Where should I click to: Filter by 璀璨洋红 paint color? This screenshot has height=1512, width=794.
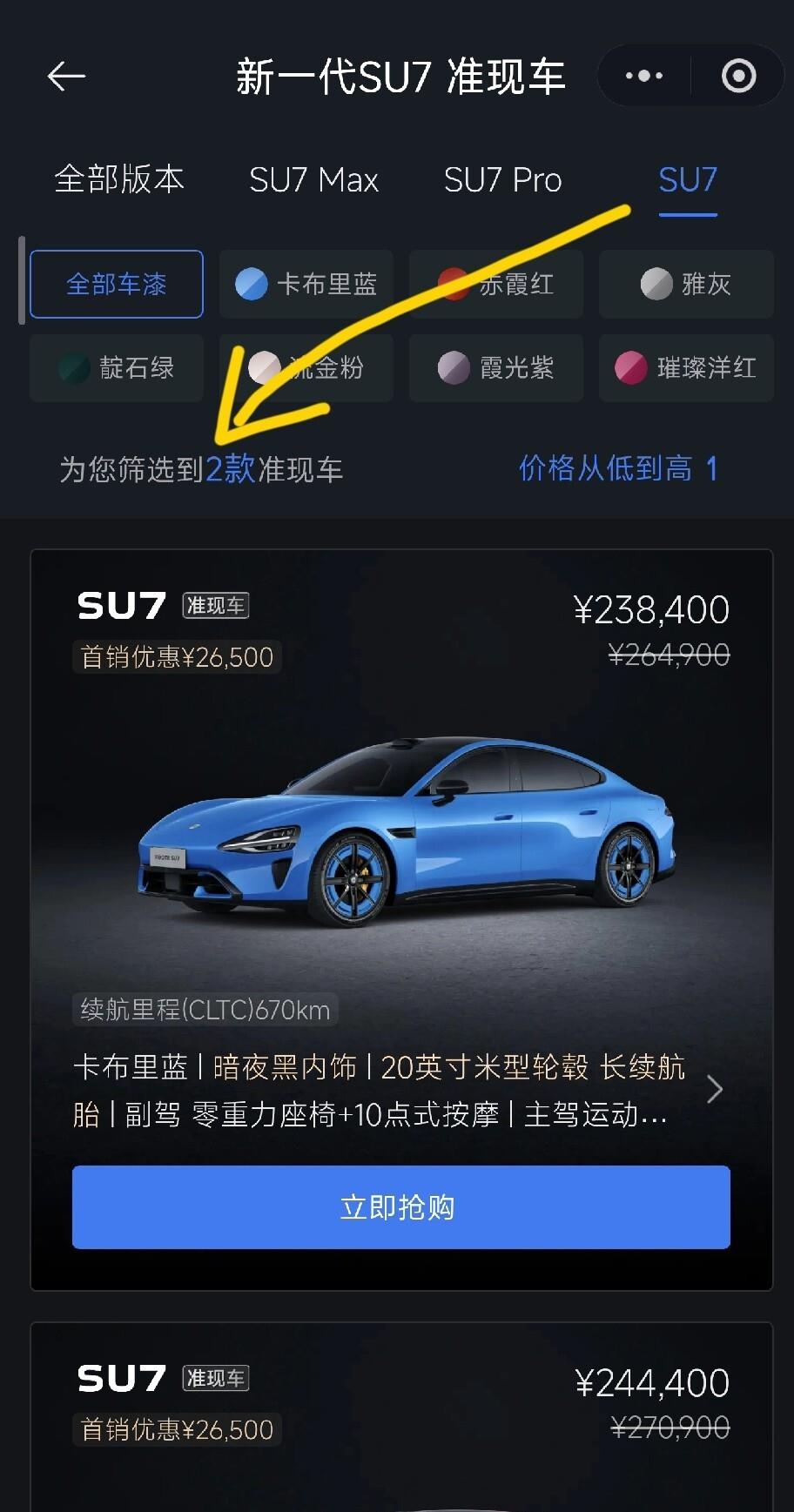pyautogui.click(x=686, y=367)
